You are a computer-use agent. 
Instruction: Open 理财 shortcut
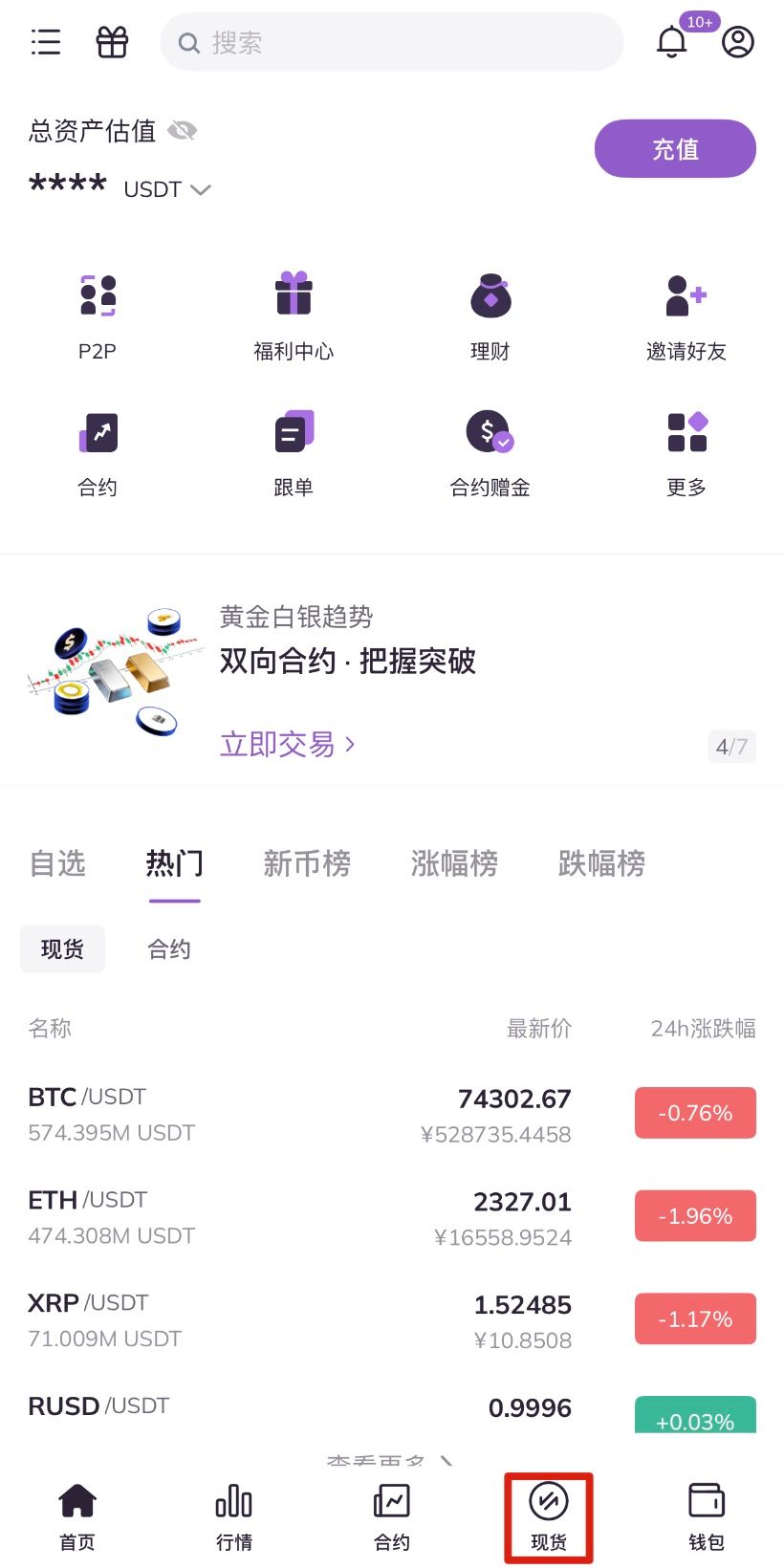pos(490,316)
